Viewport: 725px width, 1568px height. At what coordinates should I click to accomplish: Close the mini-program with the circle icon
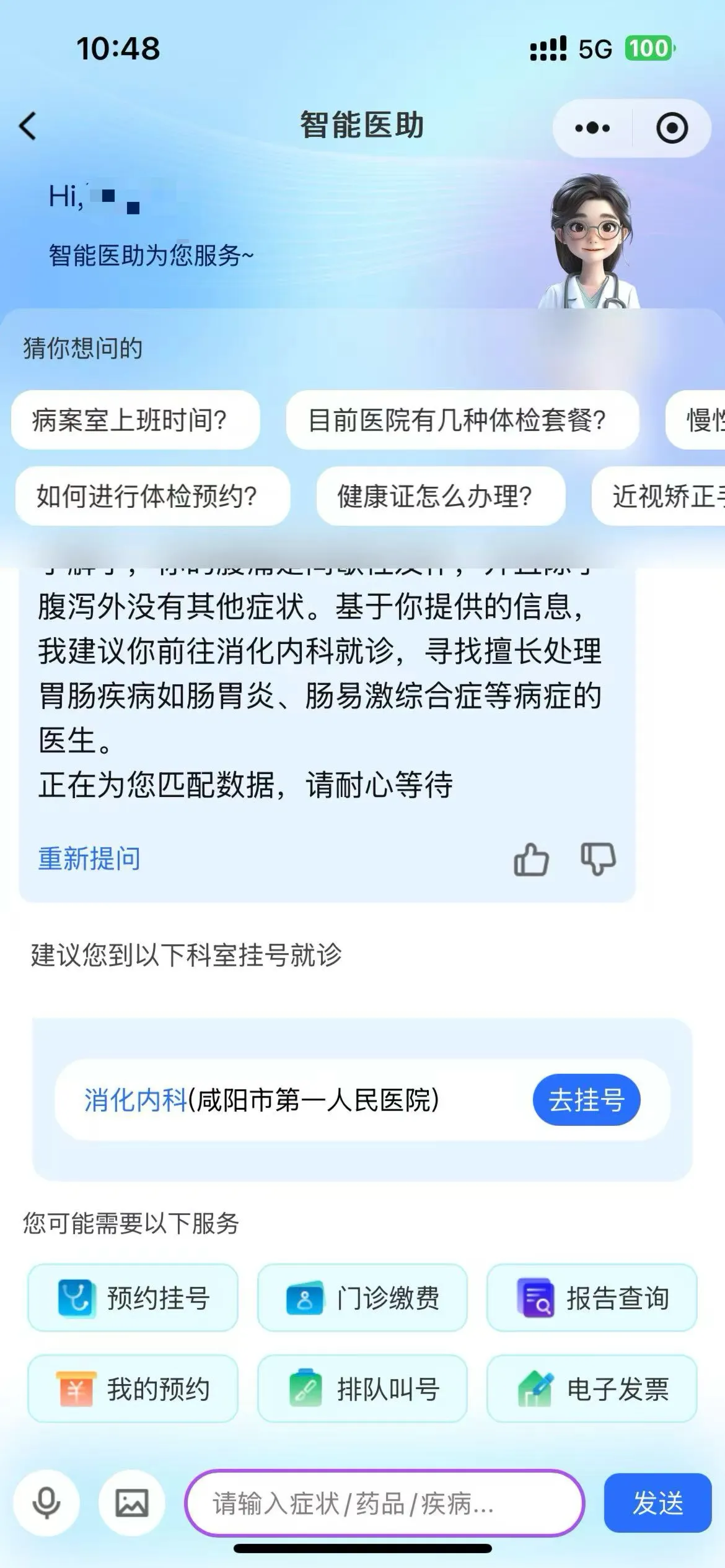coord(672,128)
